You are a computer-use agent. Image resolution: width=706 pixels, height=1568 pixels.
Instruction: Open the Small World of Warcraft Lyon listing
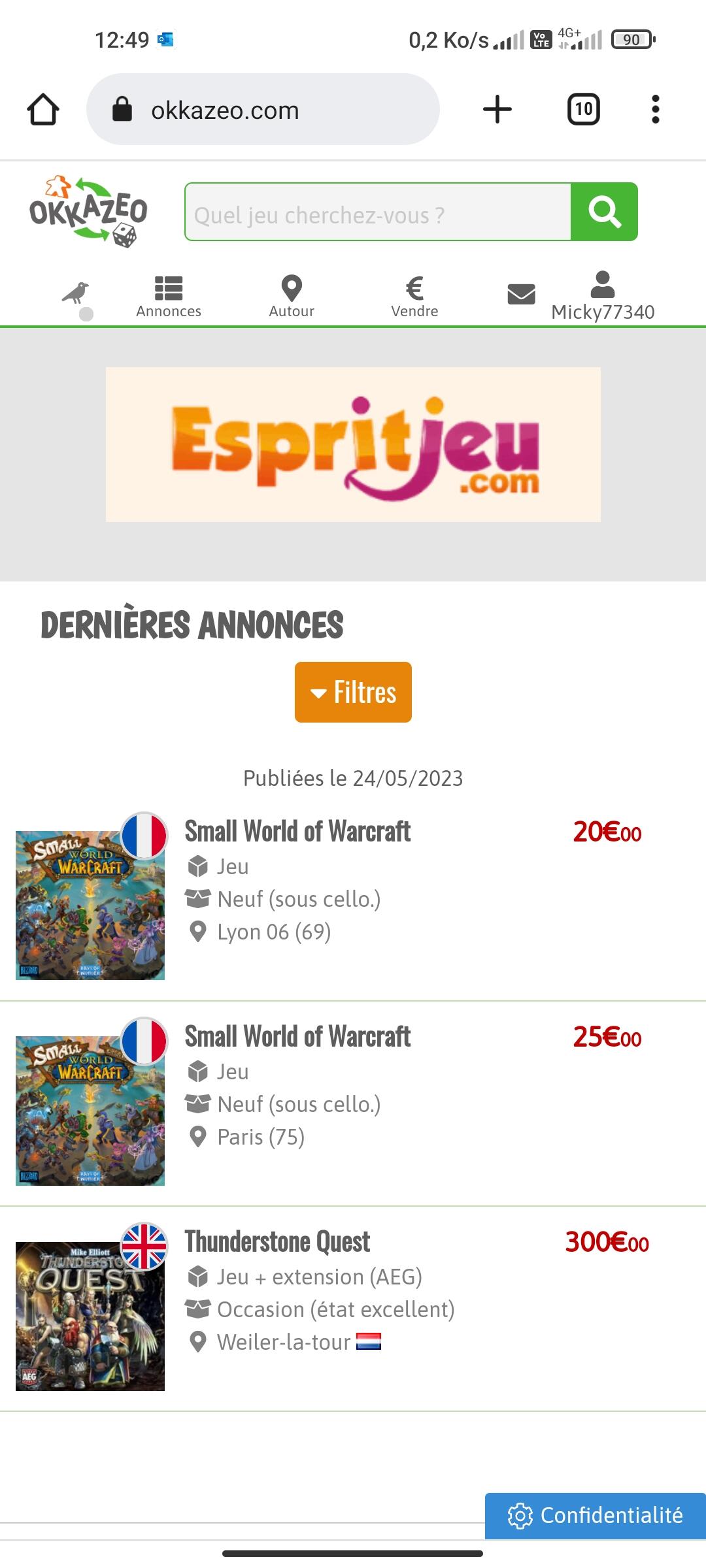pyautogui.click(x=297, y=832)
